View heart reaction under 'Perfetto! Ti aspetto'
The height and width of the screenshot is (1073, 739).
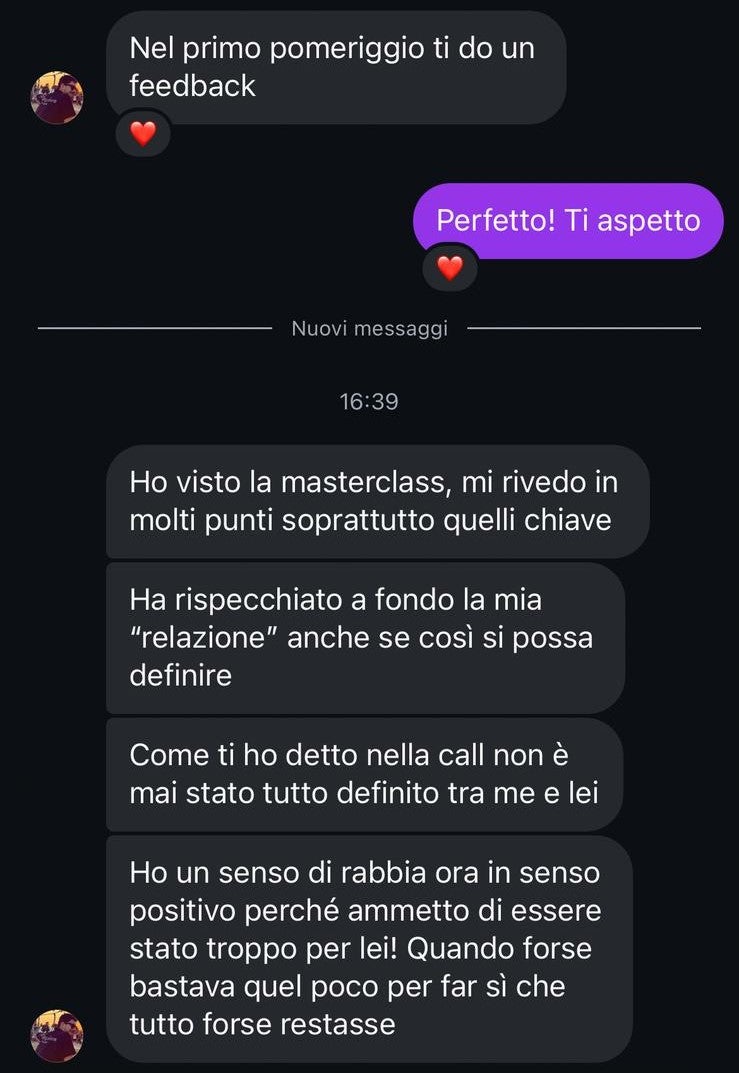pos(450,268)
